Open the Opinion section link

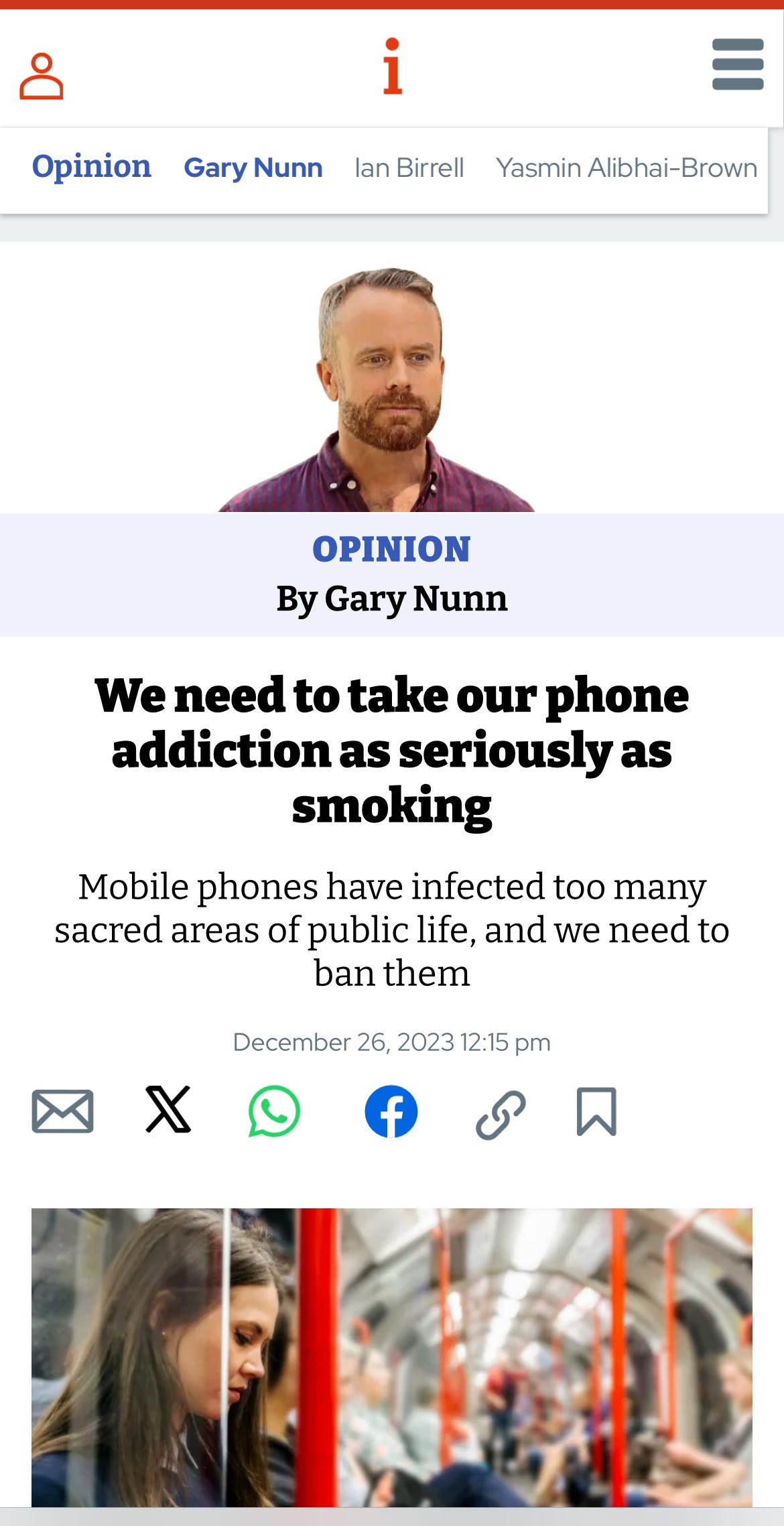92,167
